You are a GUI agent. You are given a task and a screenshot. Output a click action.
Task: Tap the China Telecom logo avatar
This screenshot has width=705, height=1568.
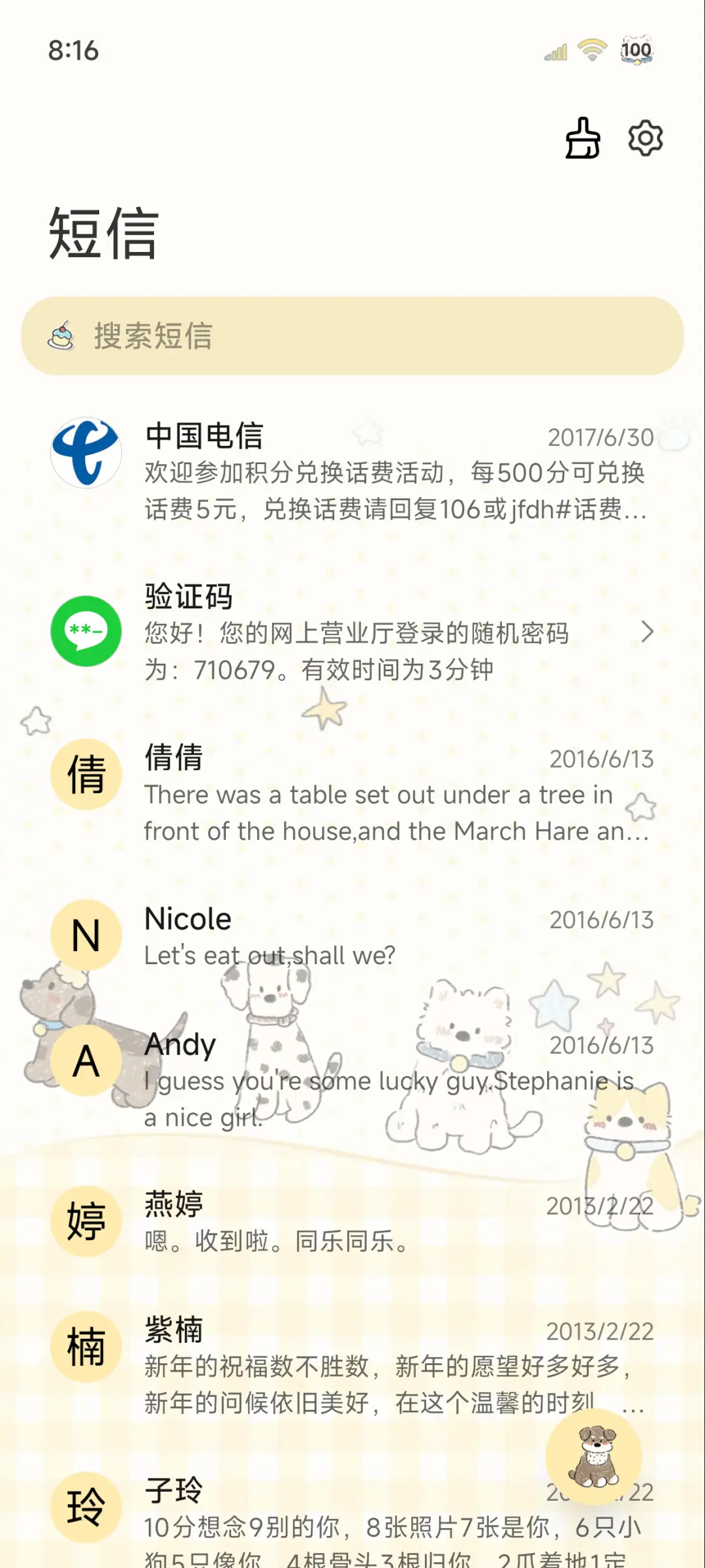pos(86,453)
